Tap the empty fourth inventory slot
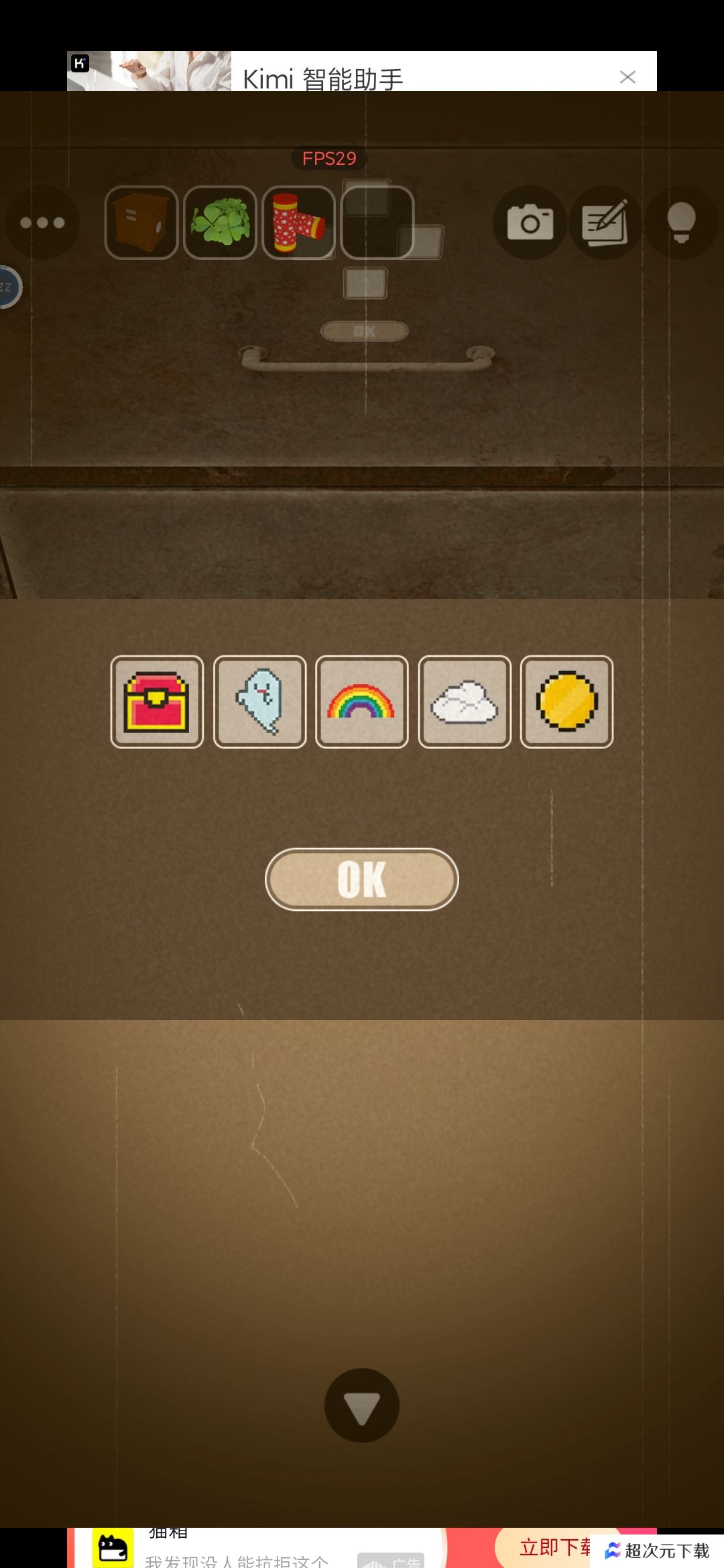The image size is (724, 1568). [x=377, y=222]
